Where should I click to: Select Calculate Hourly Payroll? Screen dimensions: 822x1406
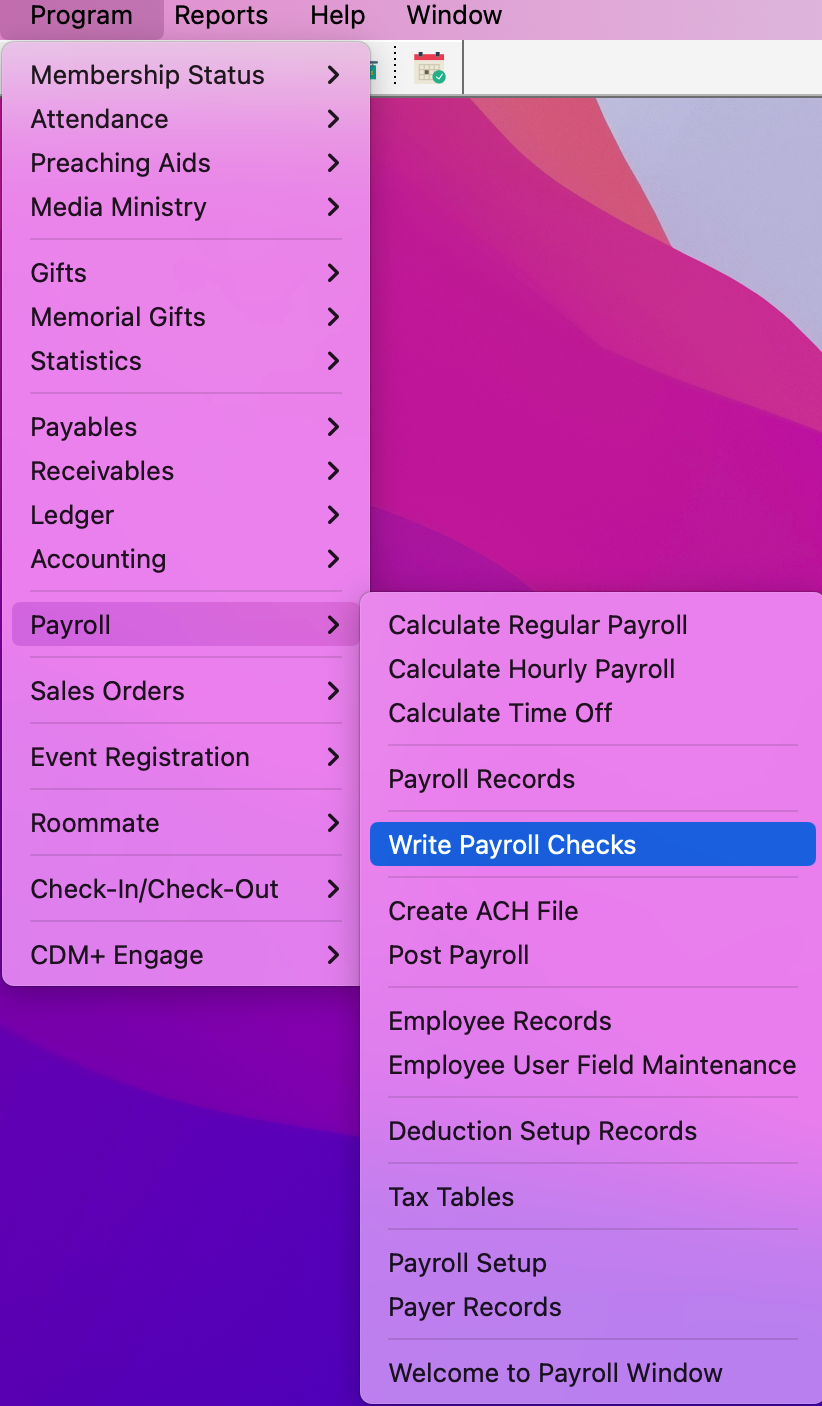[532, 669]
